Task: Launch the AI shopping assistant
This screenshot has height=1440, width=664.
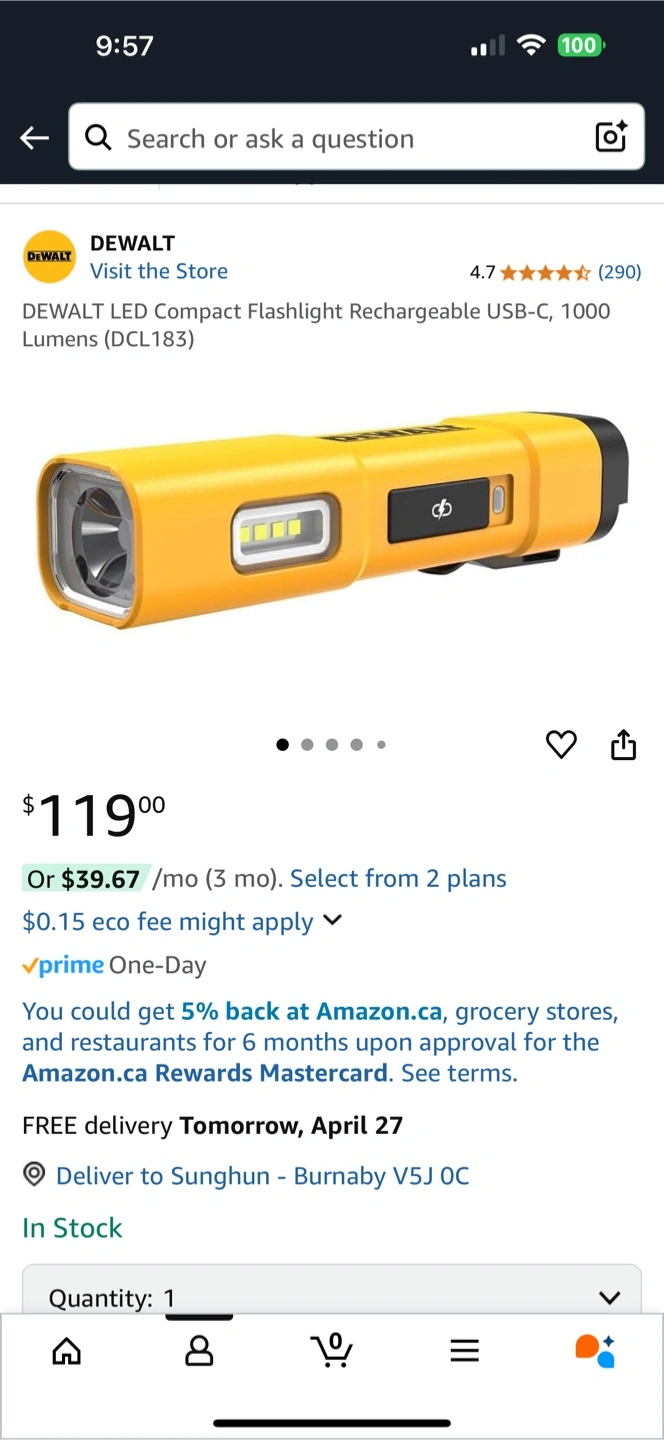Action: [595, 1351]
